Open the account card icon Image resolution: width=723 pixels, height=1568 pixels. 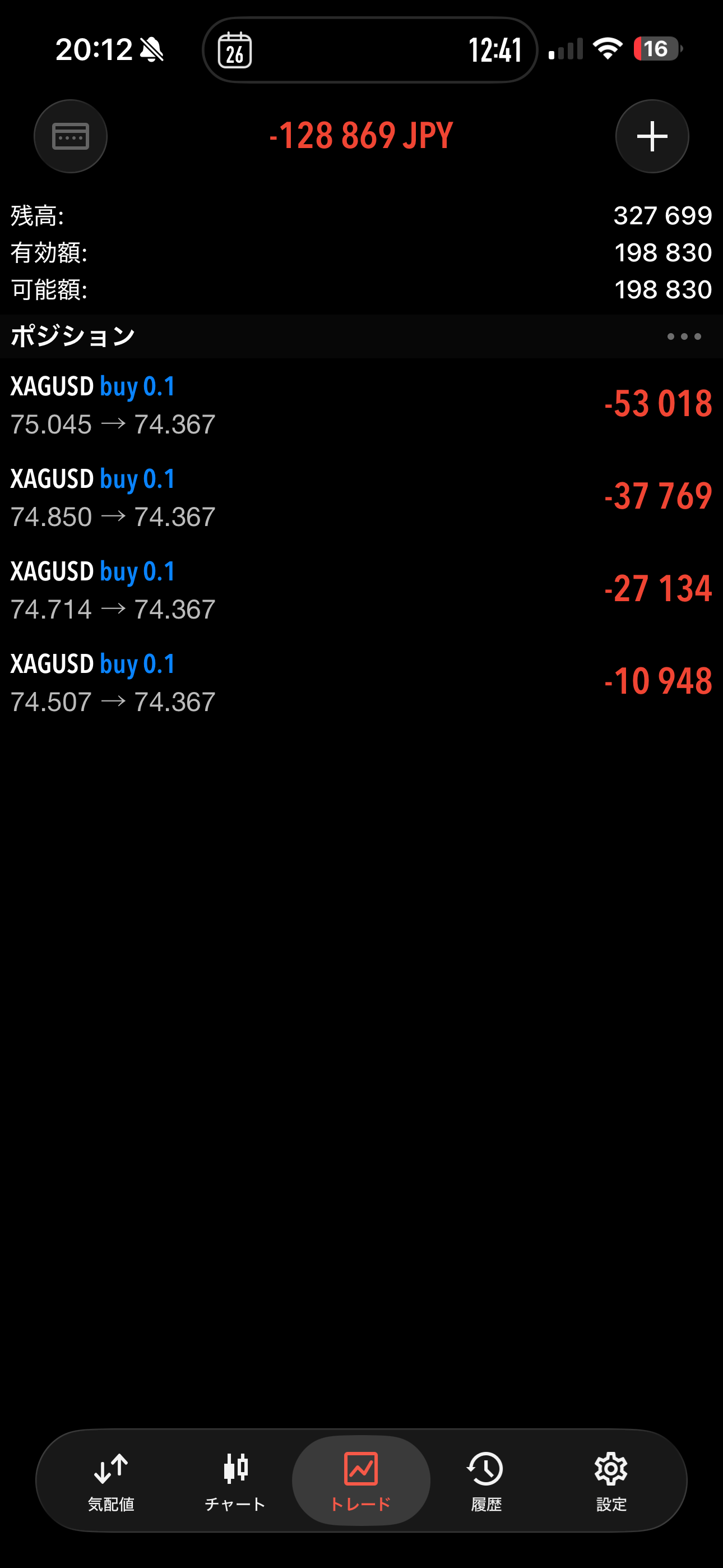[x=71, y=136]
